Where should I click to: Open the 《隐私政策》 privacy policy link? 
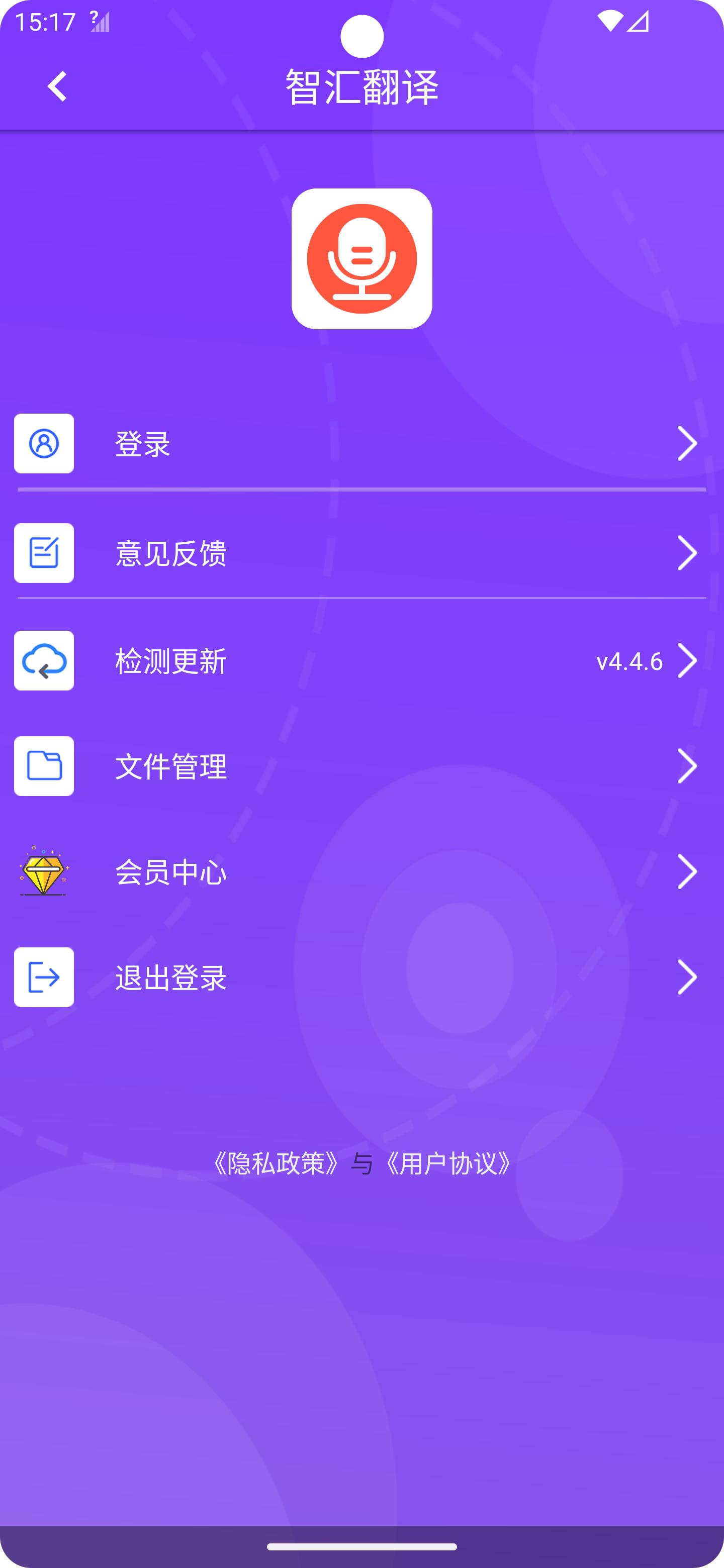(275, 1163)
